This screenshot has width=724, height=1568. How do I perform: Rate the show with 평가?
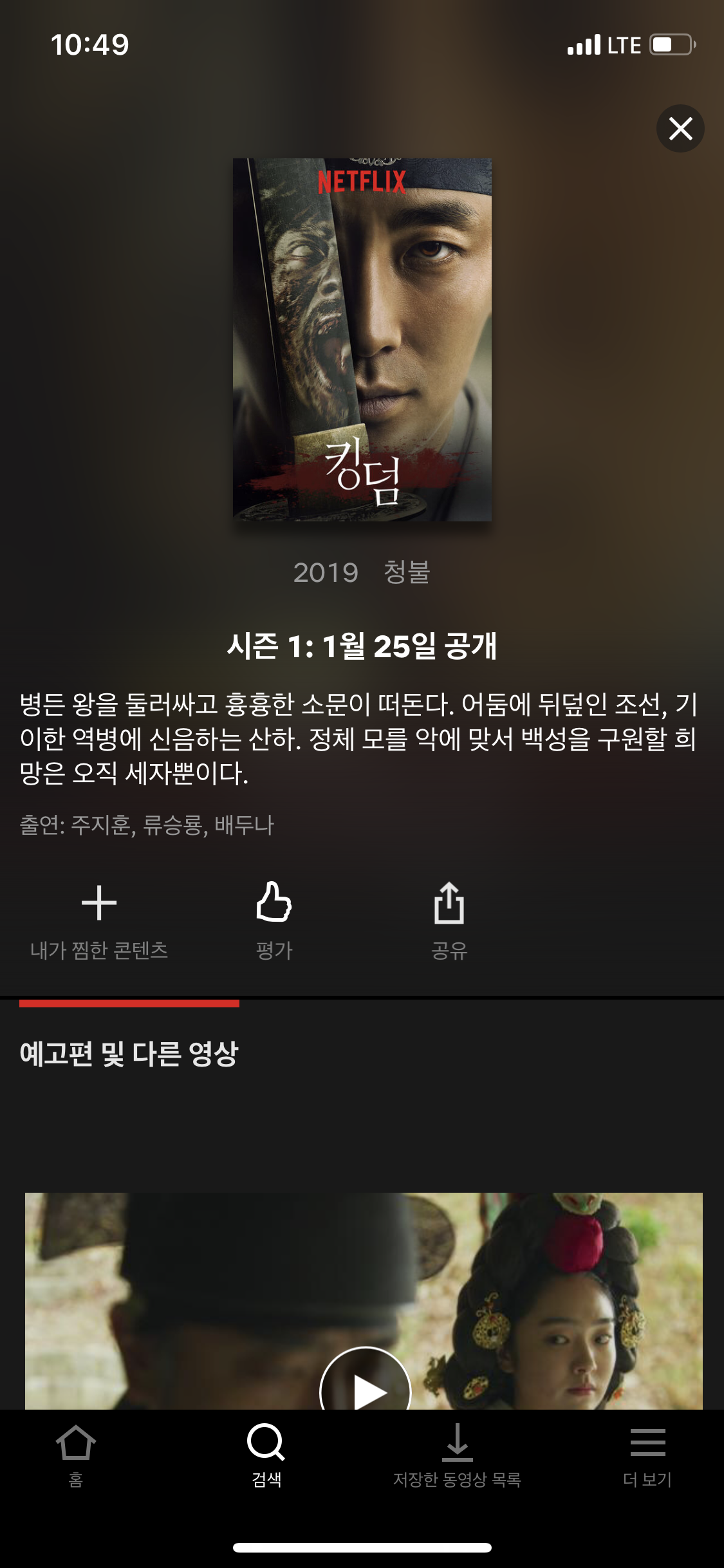[274, 919]
